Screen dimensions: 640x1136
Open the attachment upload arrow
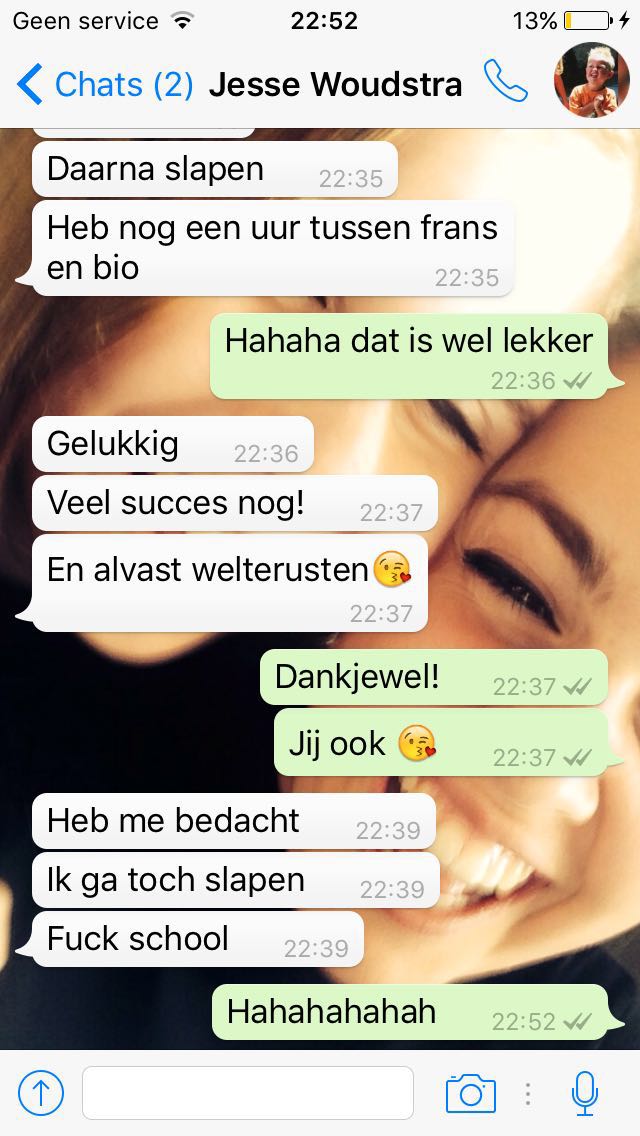click(x=41, y=1093)
